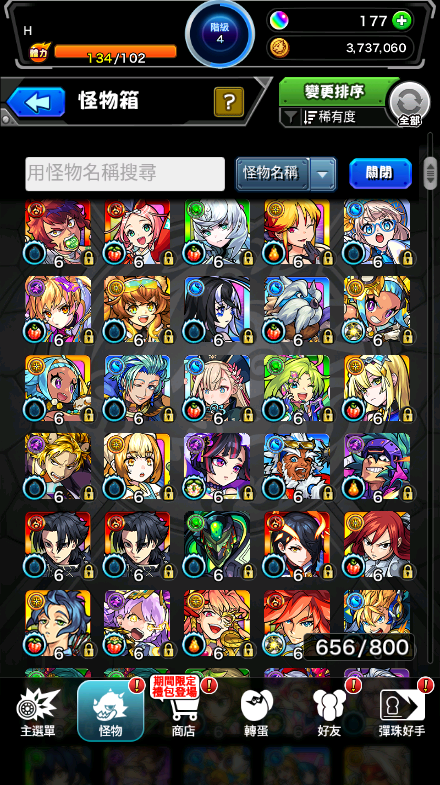Screen dimensions: 440x785
Task: Open the 商店 shop tab
Action: (183, 712)
